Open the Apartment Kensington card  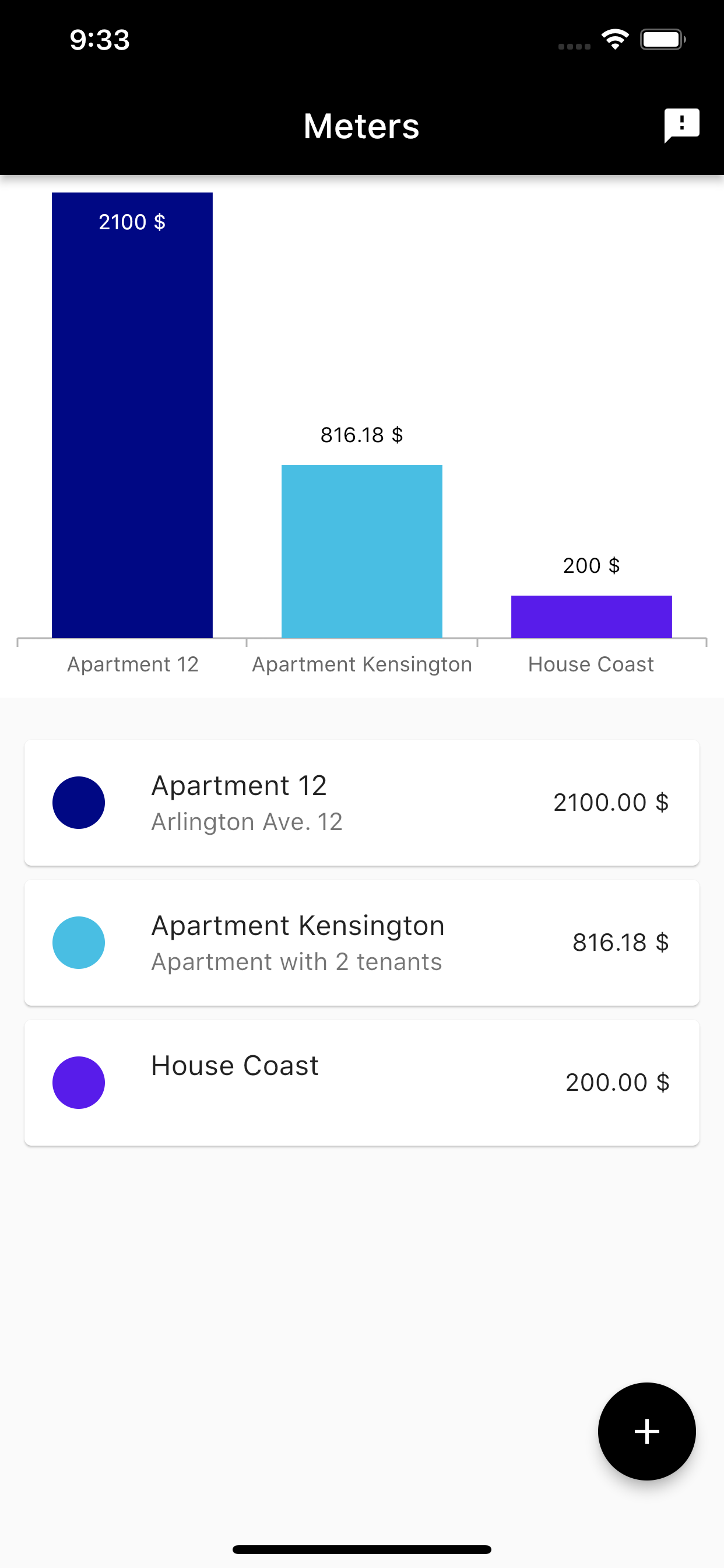362,942
